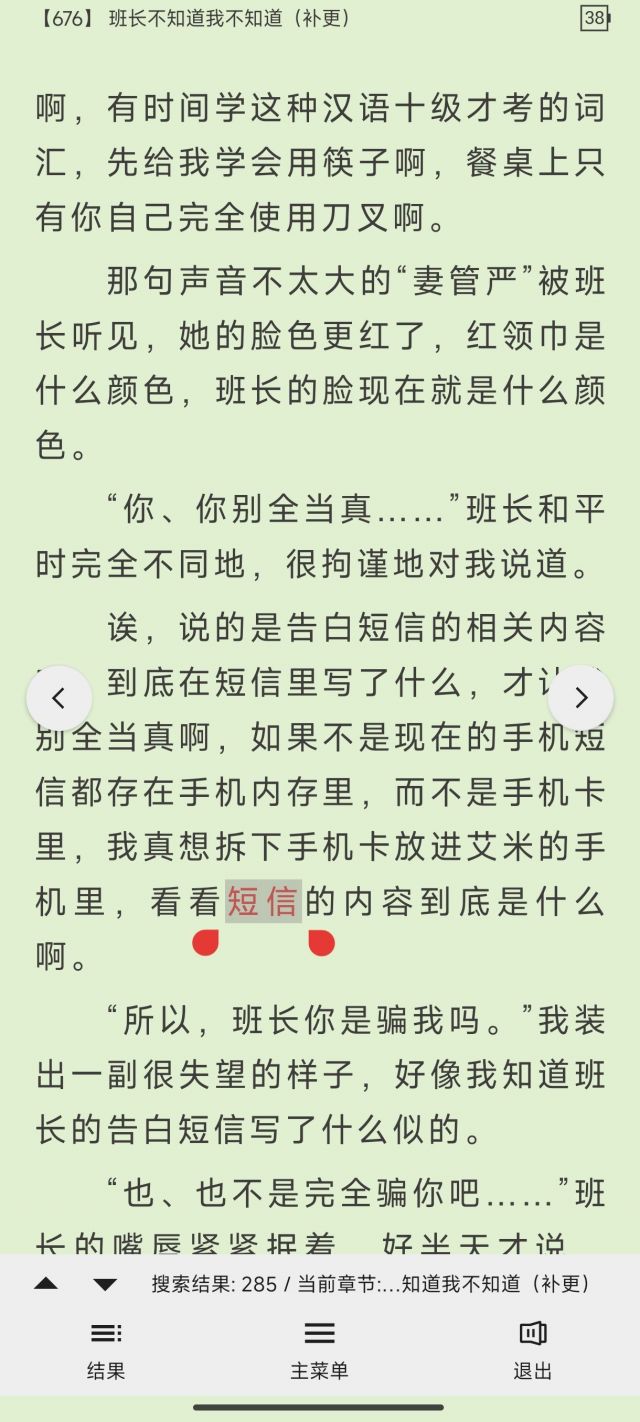Image resolution: width=640 pixels, height=1422 pixels.
Task: Jump to the next search result
Action: [105, 1284]
